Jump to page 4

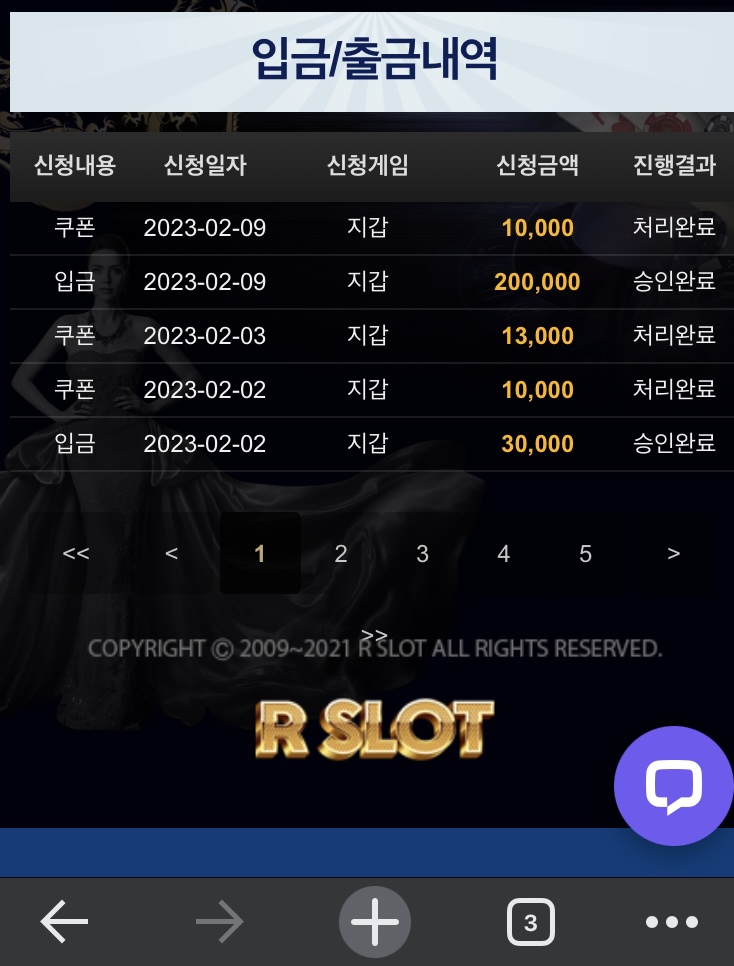coord(504,553)
